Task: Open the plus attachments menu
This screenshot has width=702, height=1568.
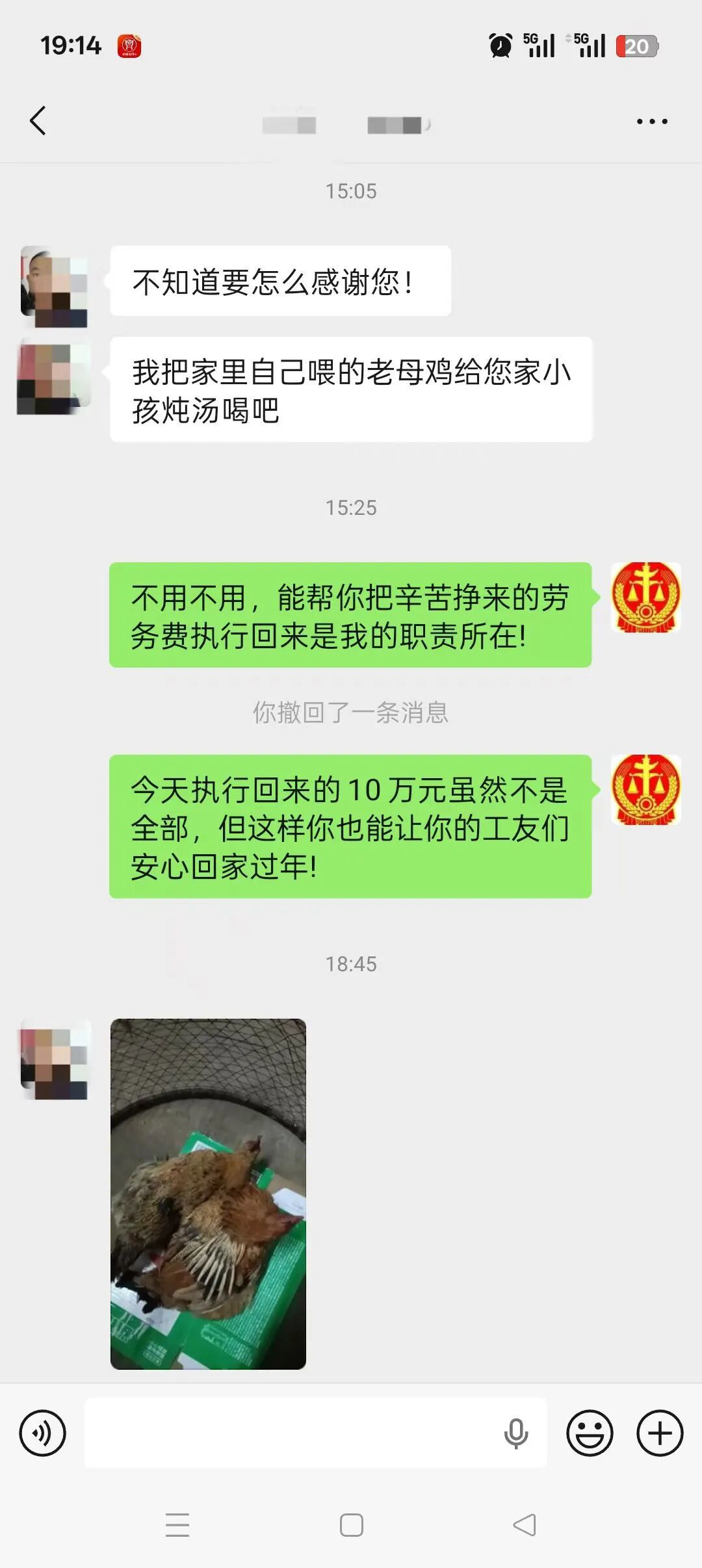Action: [x=660, y=1433]
